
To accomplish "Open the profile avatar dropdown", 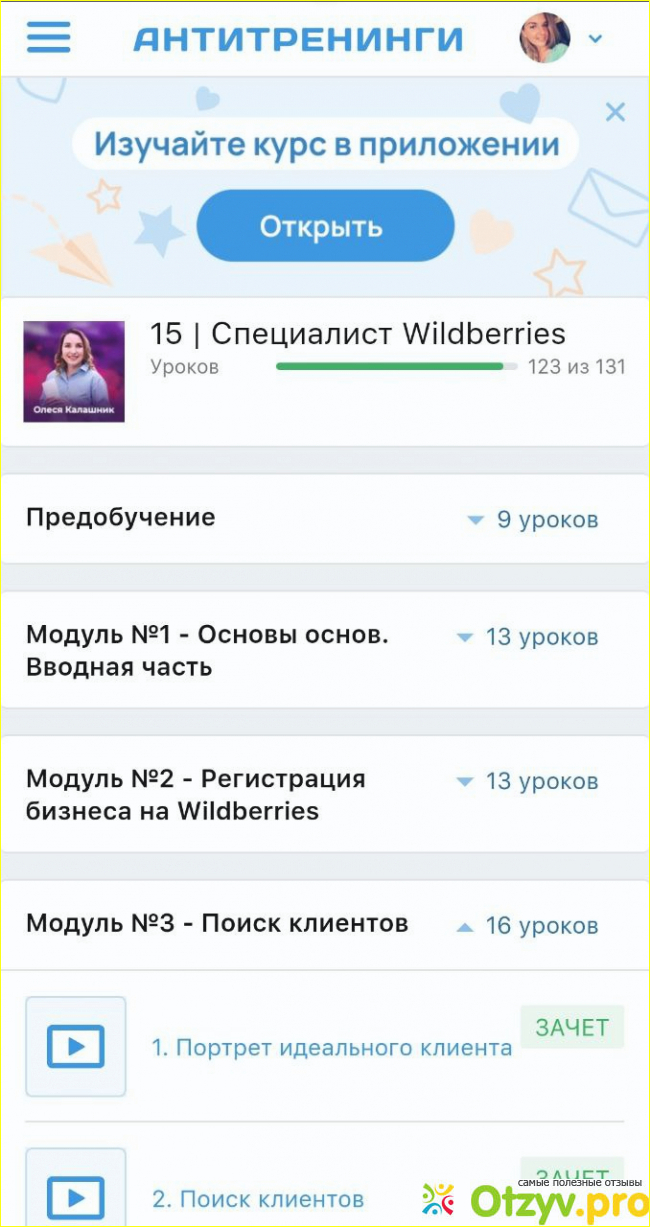I will point(560,38).
